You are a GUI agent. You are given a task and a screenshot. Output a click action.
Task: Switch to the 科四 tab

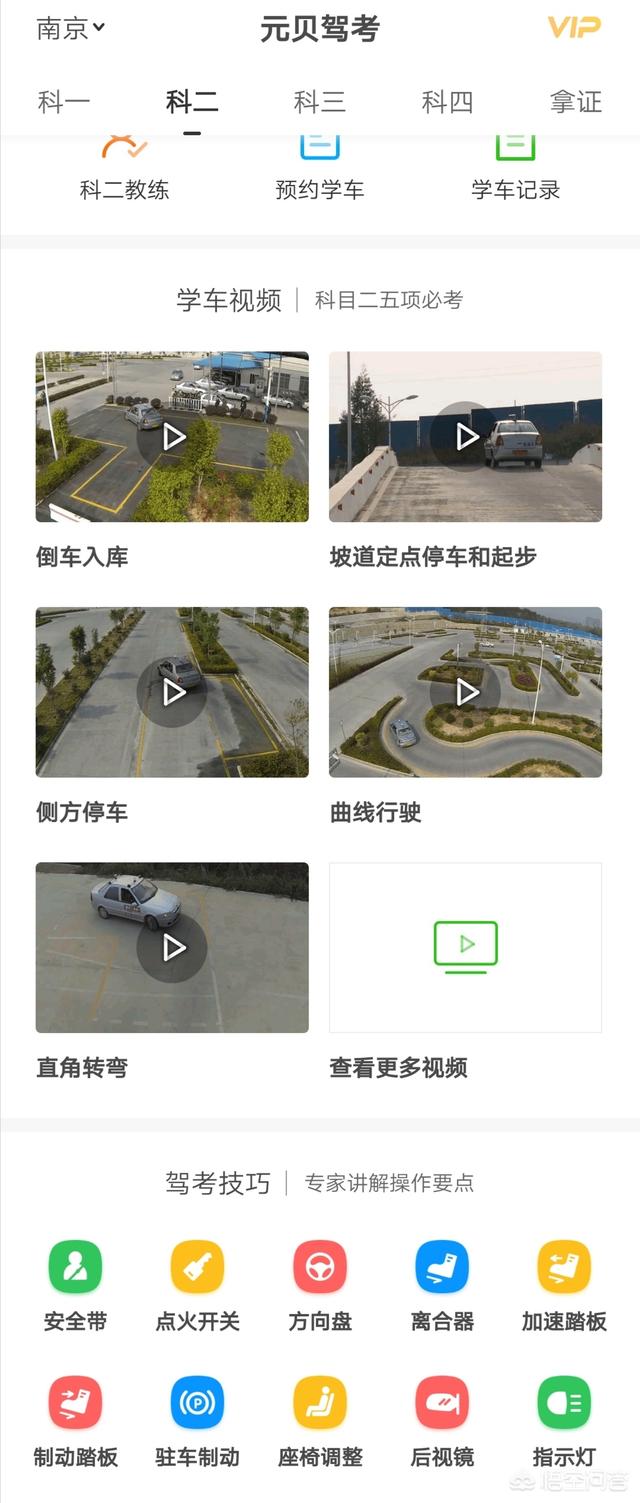point(447,102)
